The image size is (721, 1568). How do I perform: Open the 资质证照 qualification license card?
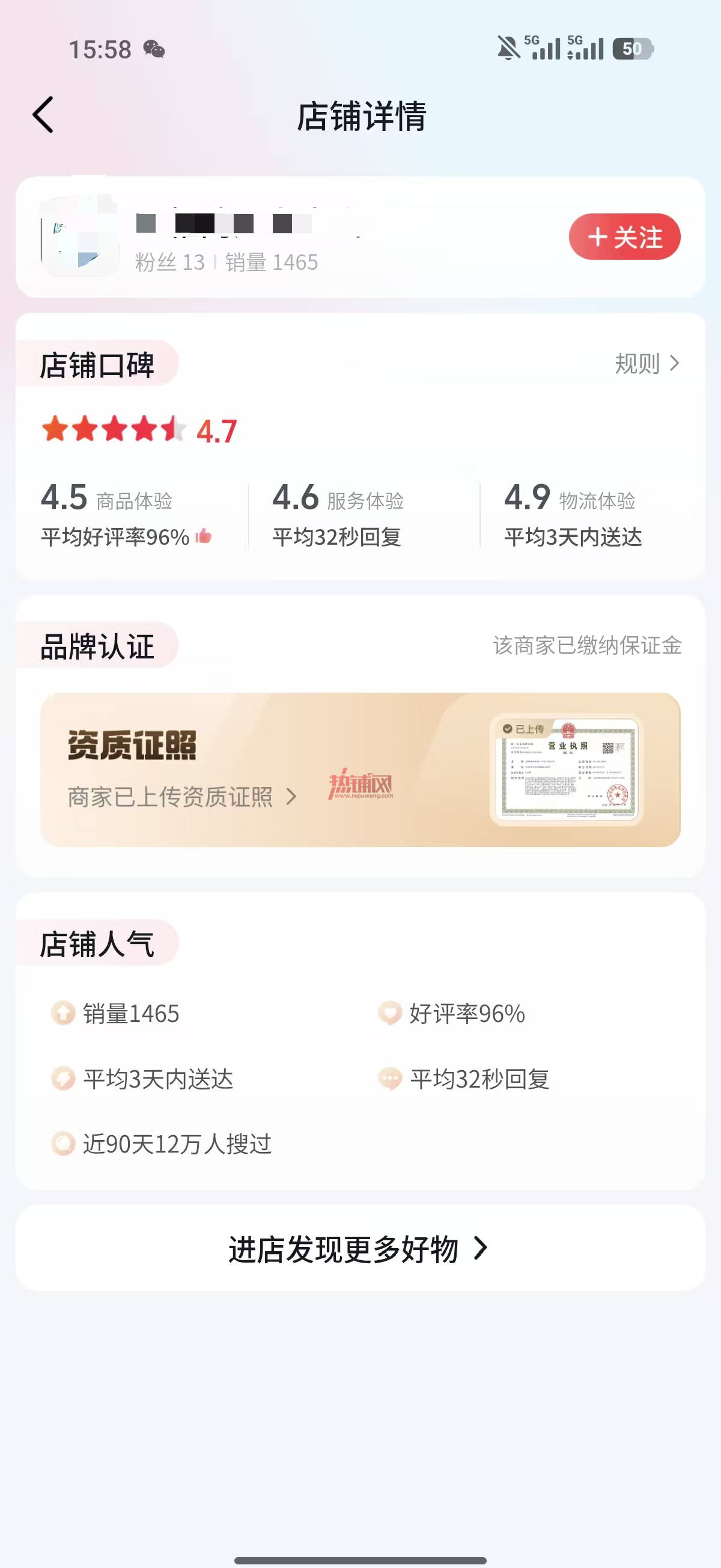coord(360,770)
